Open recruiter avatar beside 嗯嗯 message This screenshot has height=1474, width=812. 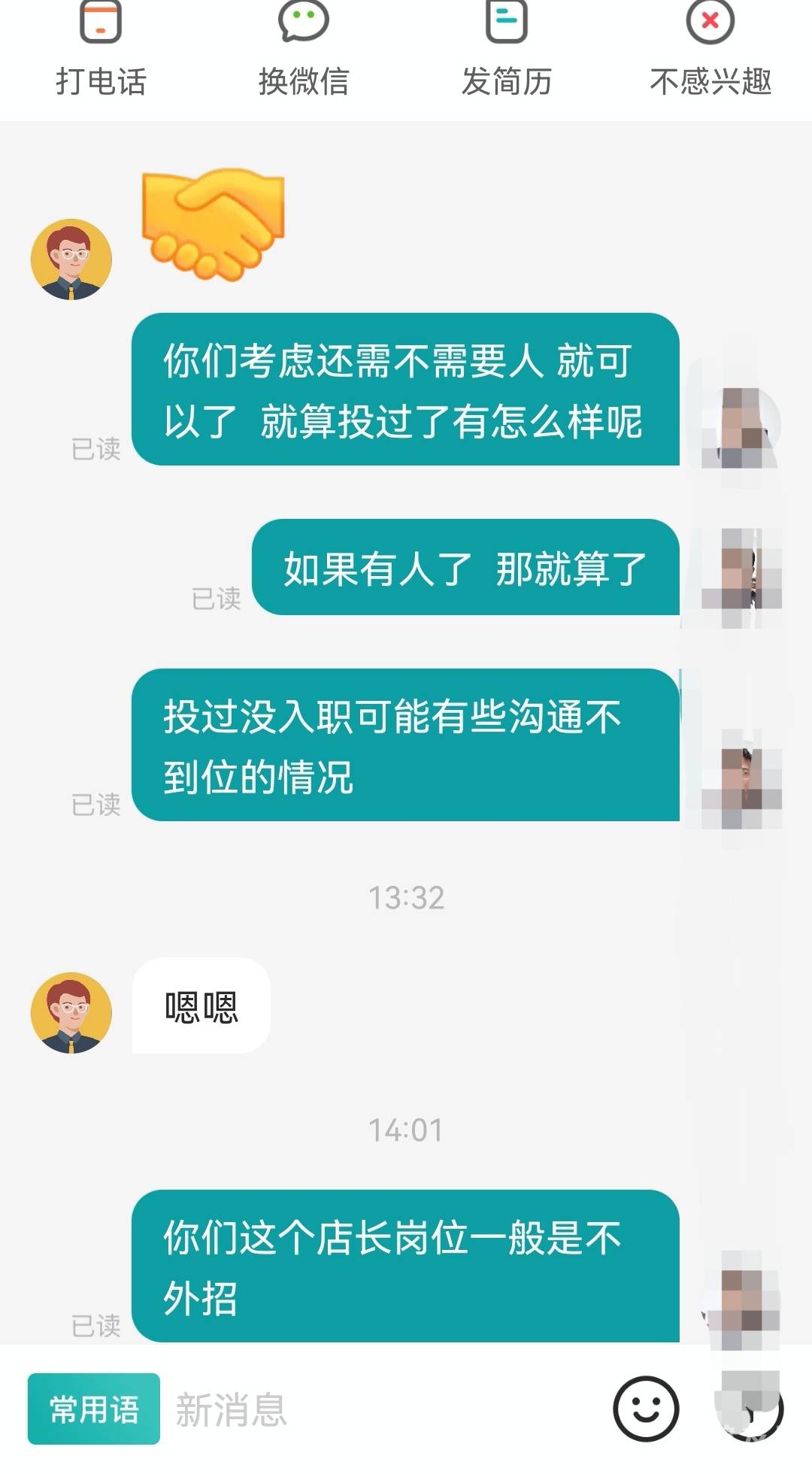click(x=71, y=1012)
